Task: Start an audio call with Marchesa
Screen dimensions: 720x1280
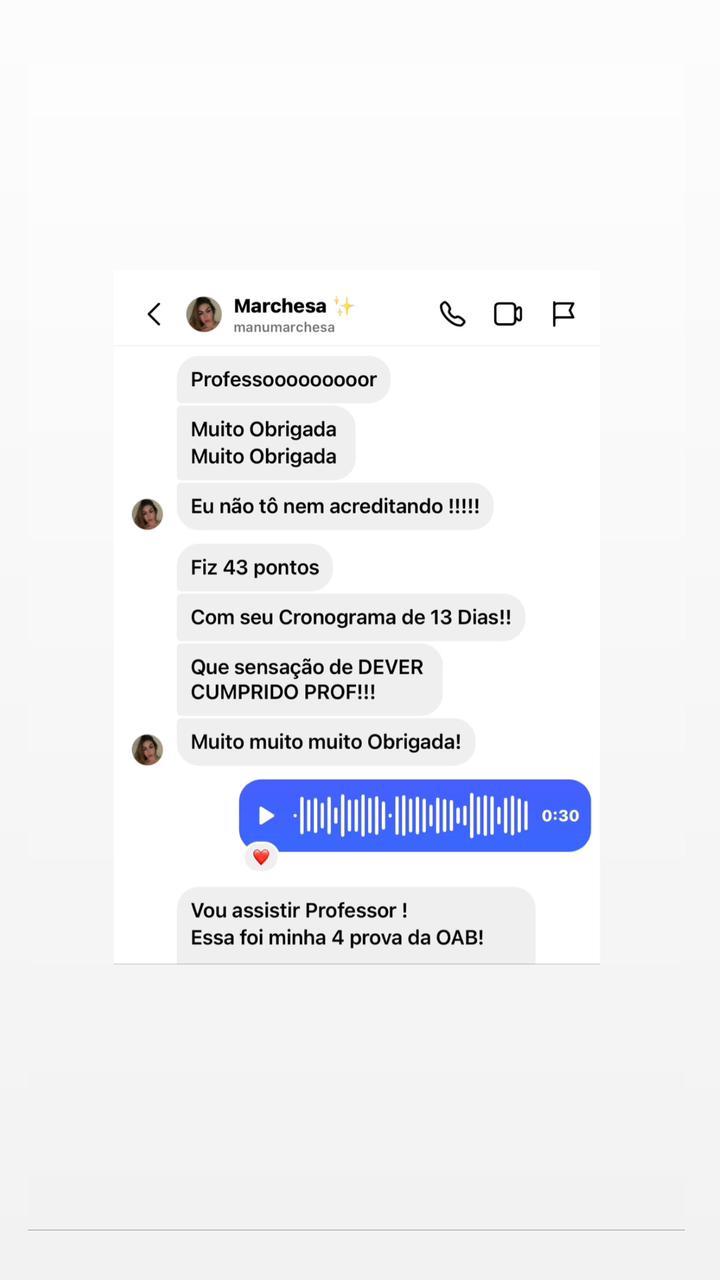Action: (x=451, y=313)
